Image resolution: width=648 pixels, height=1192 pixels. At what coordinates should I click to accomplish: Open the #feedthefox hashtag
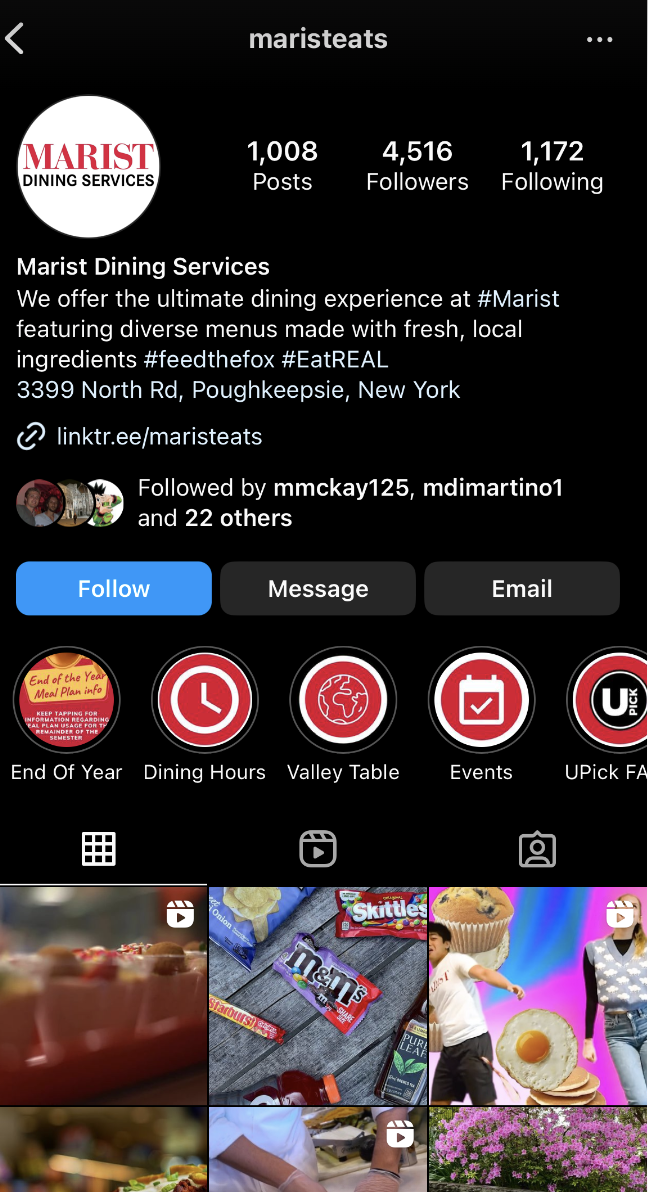(x=207, y=359)
